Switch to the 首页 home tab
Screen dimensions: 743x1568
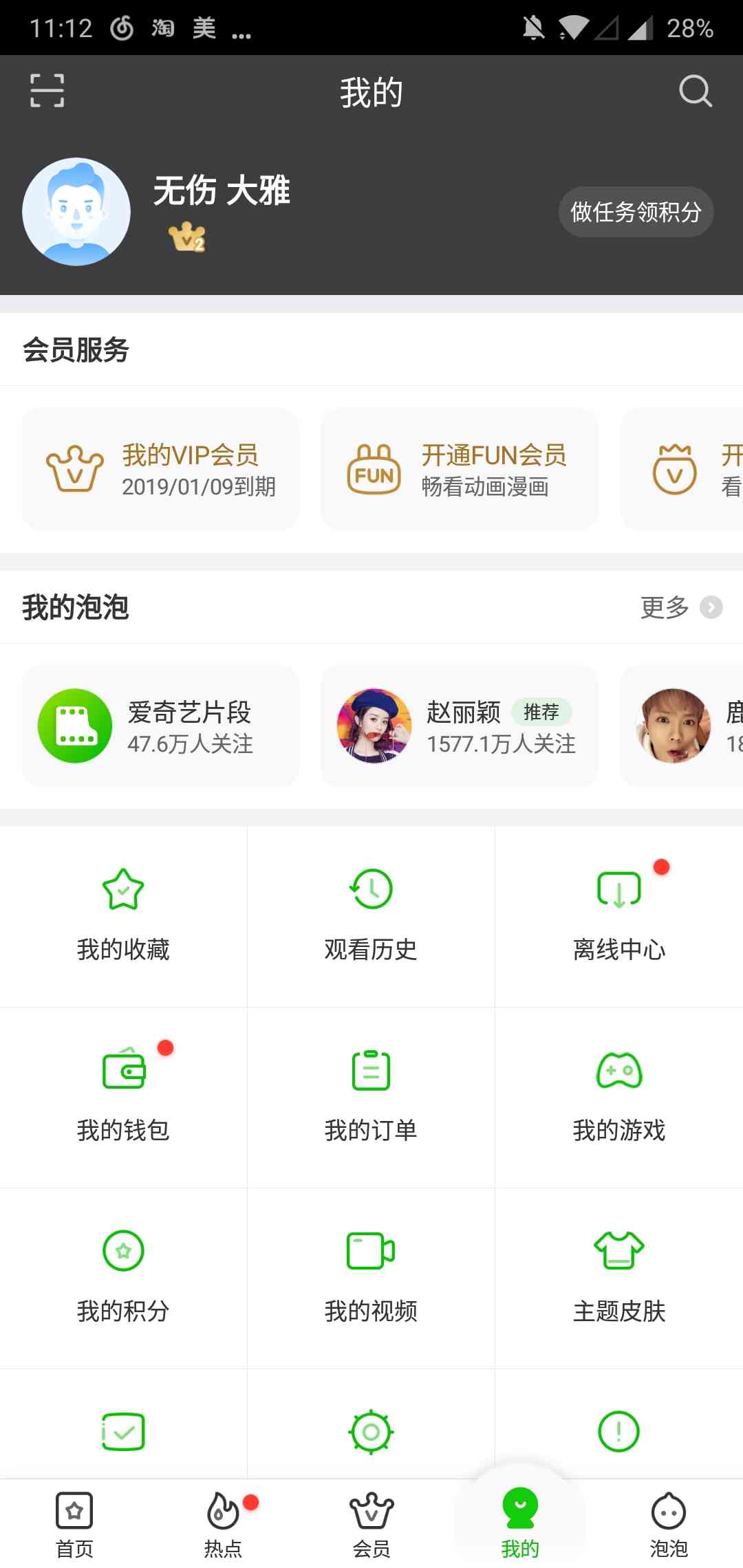click(74, 1523)
